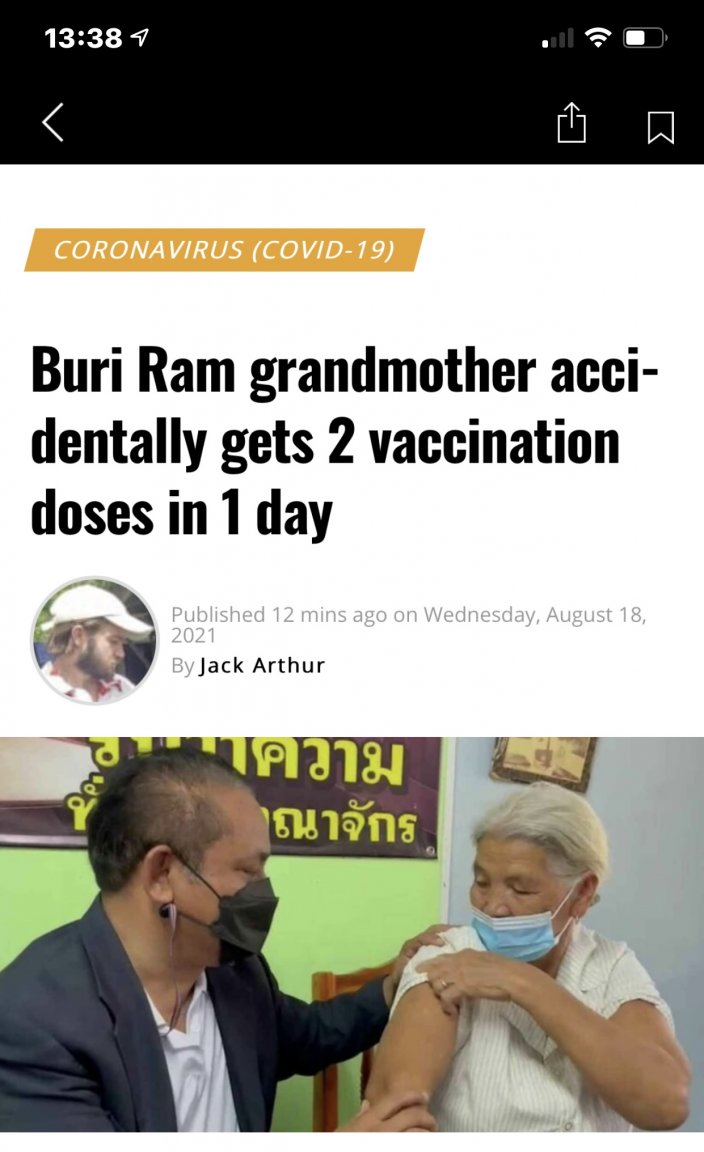704x1152 pixels.
Task: Bookmark this article
Action: point(660,126)
